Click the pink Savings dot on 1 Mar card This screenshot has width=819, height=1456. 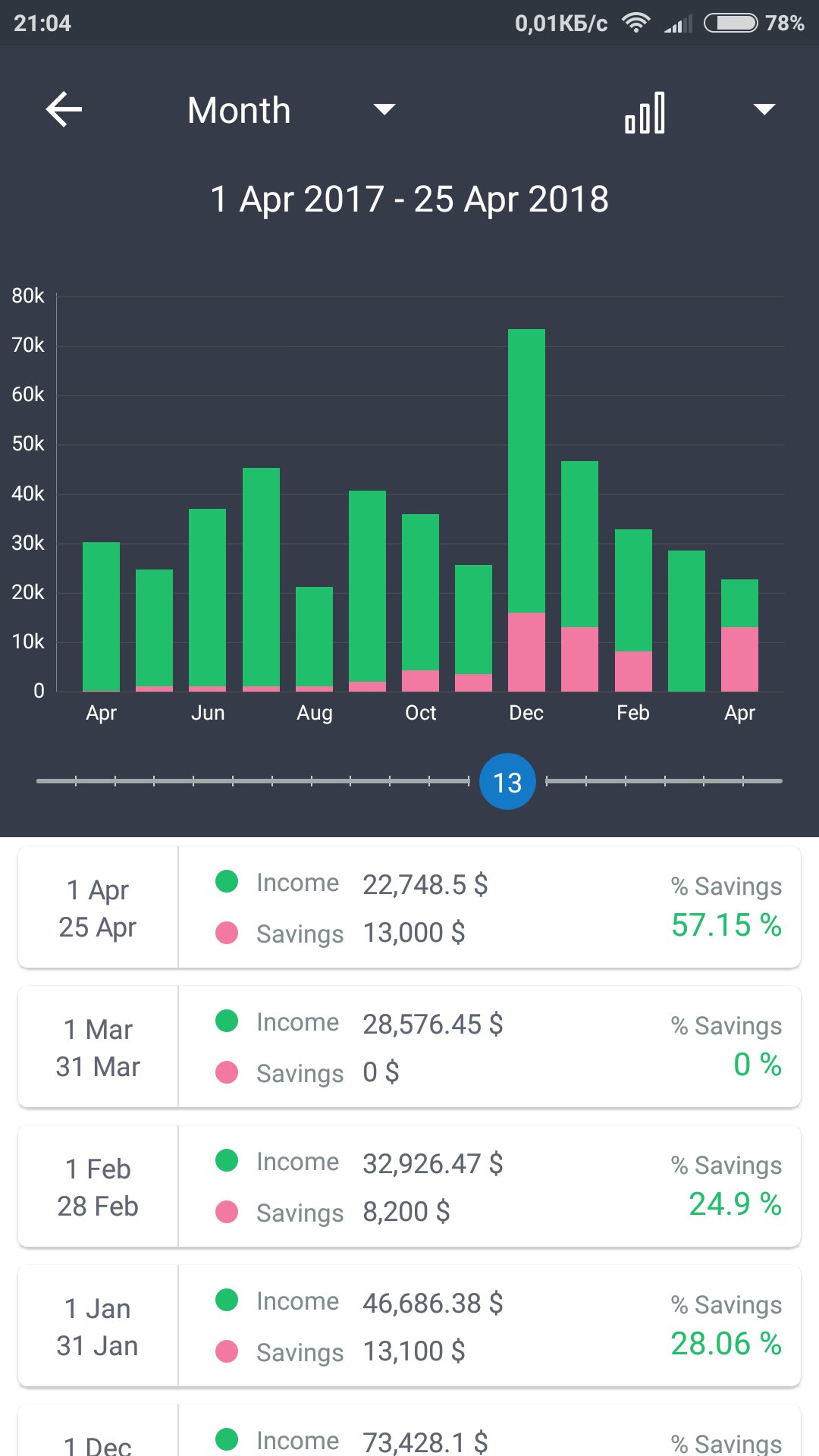pyautogui.click(x=227, y=1072)
